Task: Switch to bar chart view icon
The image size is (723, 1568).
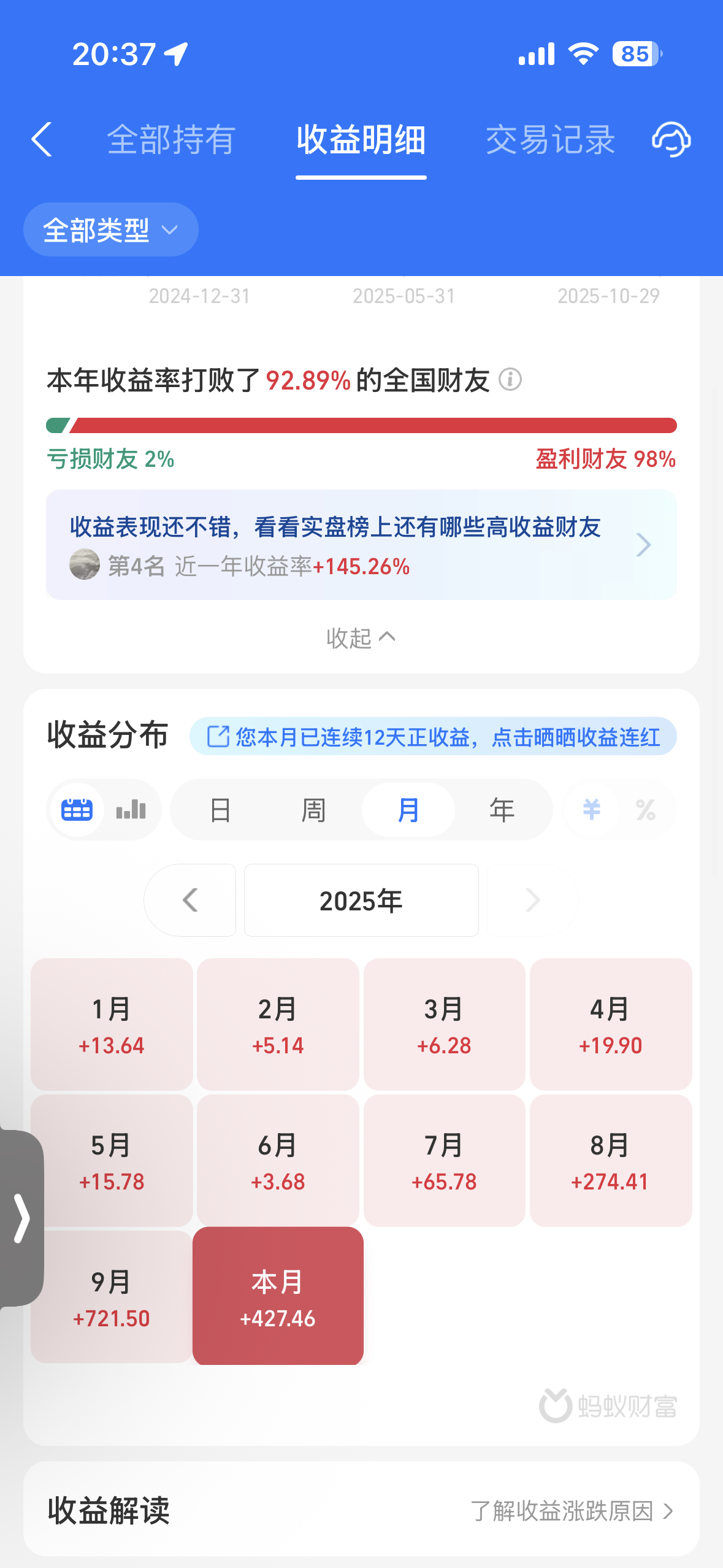Action: pyautogui.click(x=131, y=810)
